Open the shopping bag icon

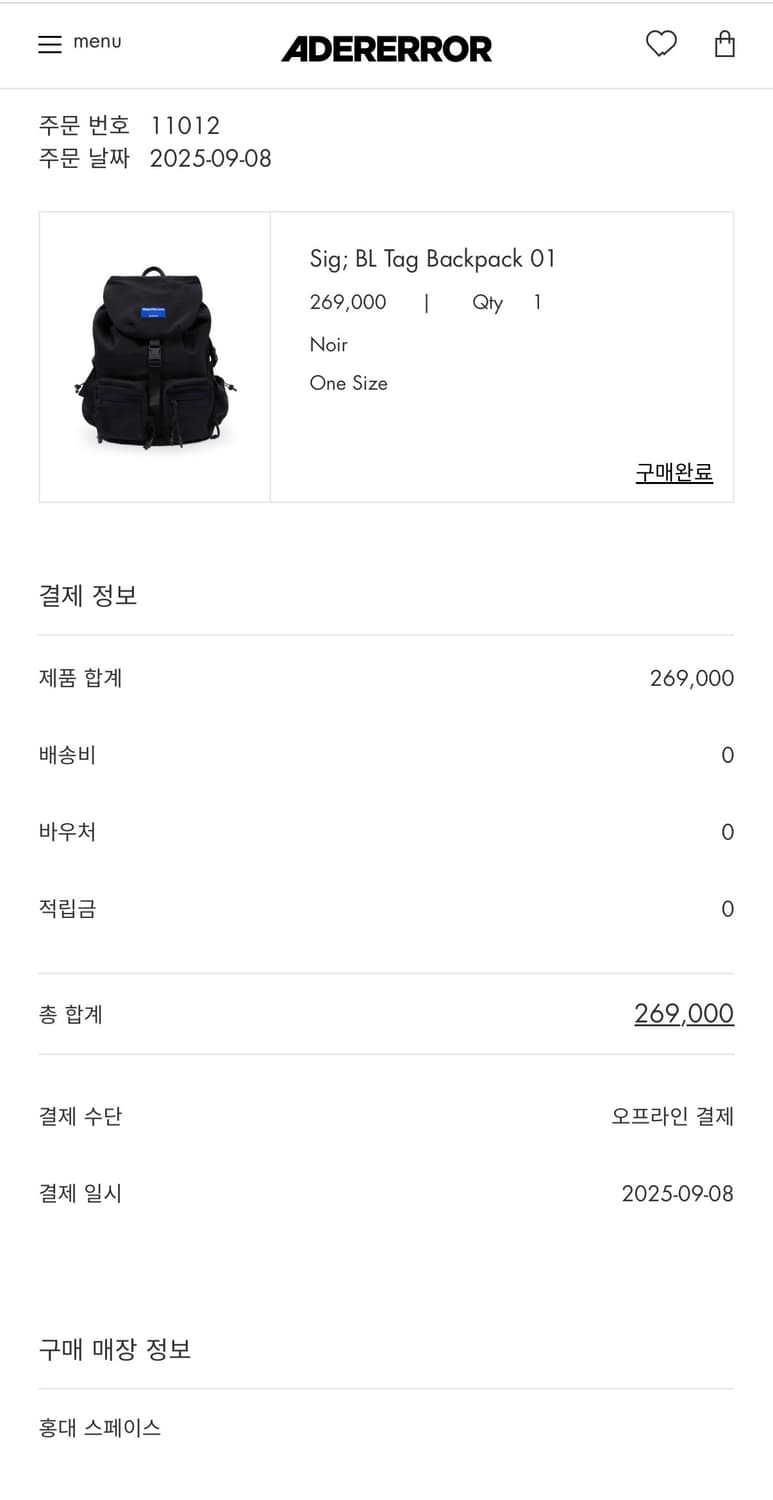point(724,44)
